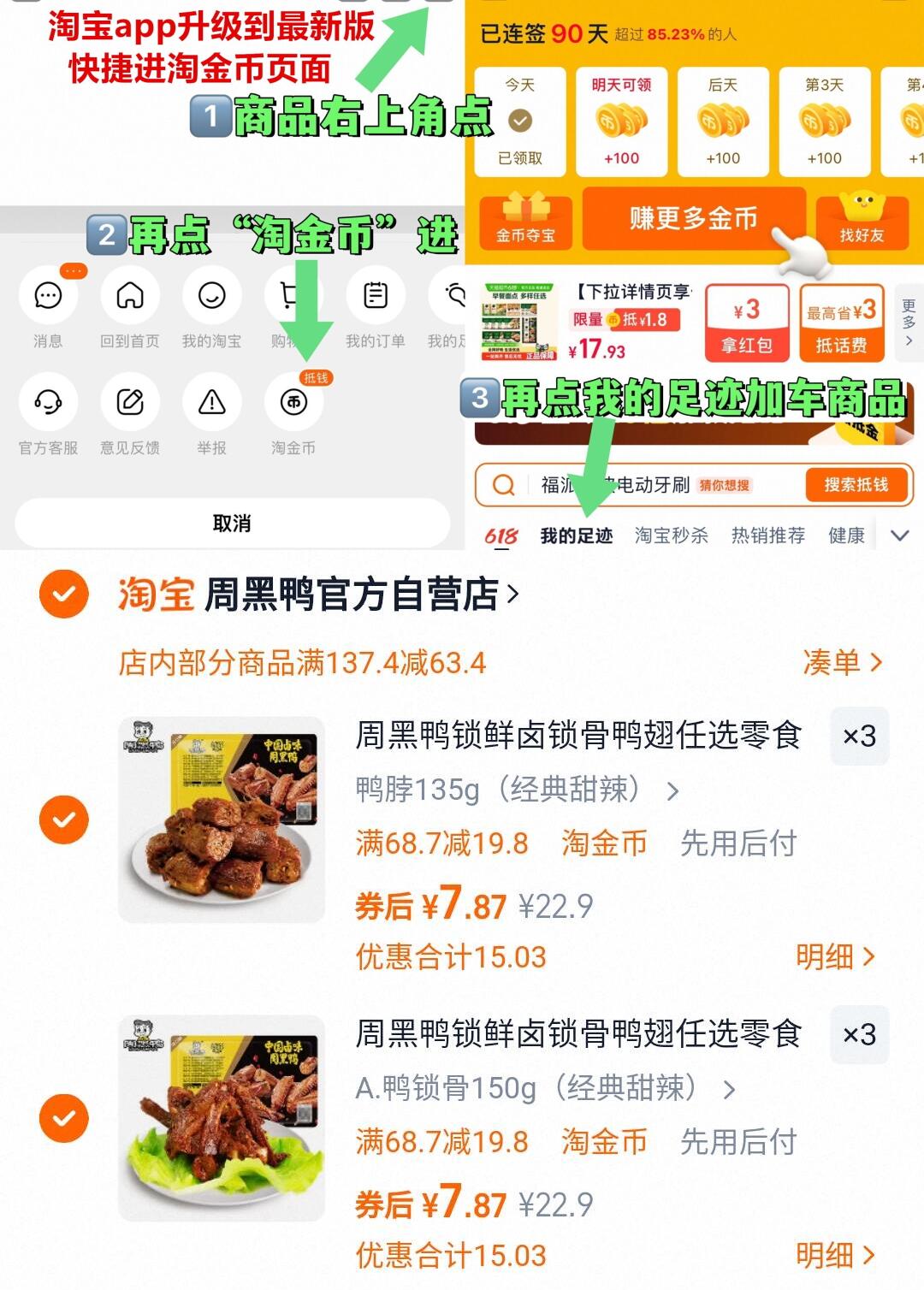Uncheck the 鸭锁骨150g cart item

coord(64,1118)
